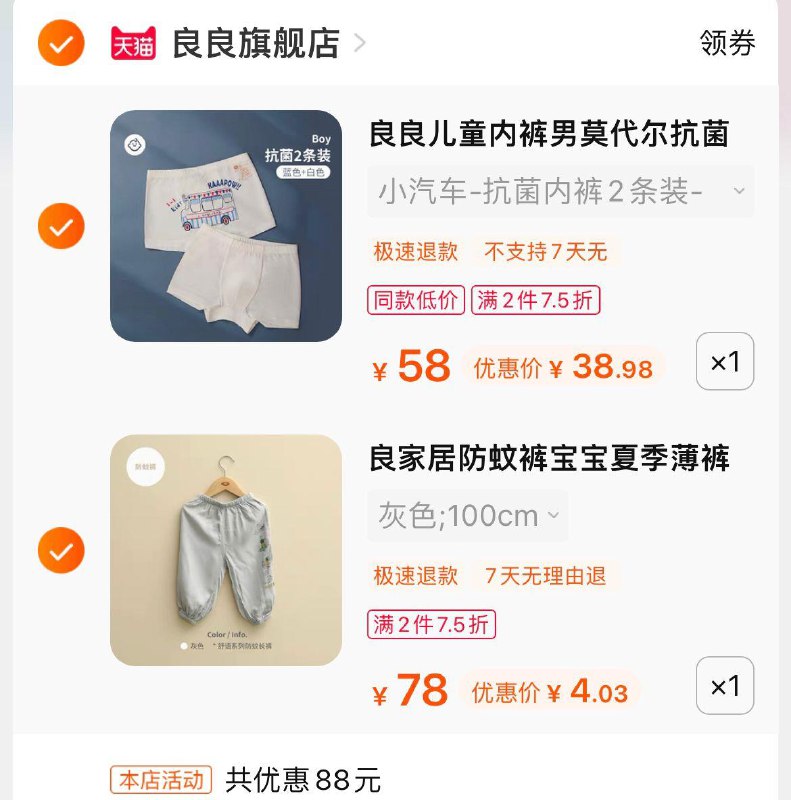Deselect the store checkbox for 良良旗舰店

[x=61, y=43]
